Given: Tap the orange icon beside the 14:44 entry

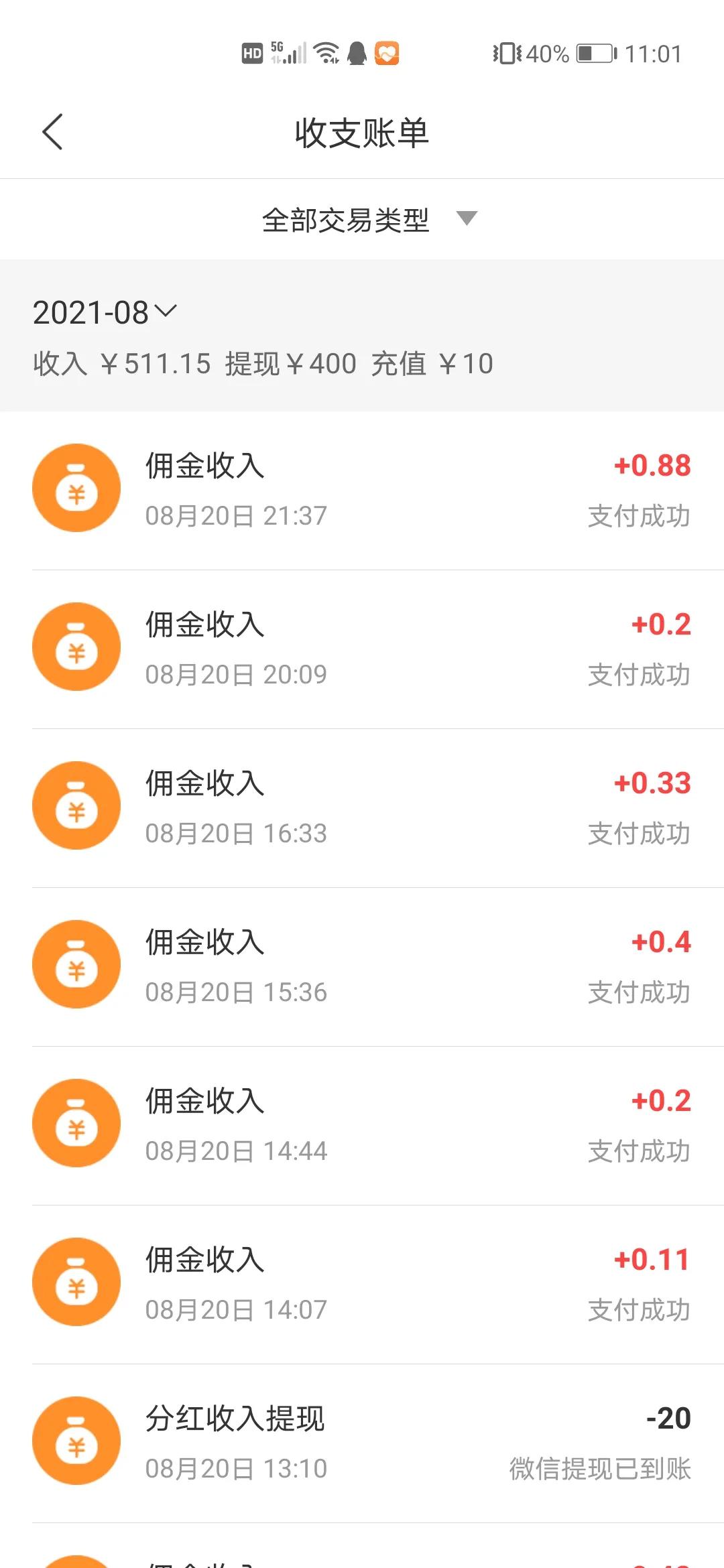Looking at the screenshot, I should (x=76, y=1124).
